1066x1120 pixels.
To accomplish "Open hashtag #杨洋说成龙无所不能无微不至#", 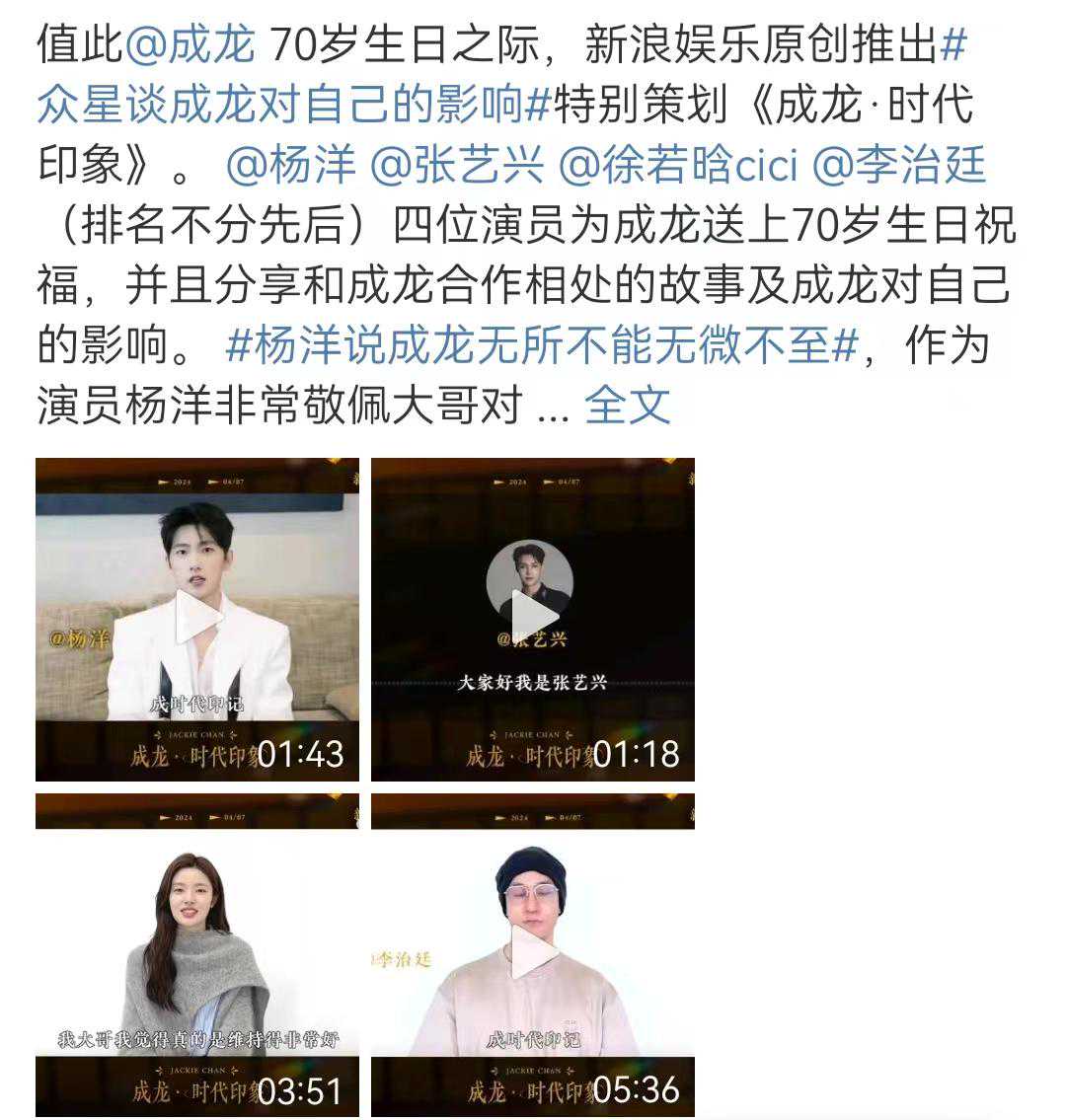I will pos(542,345).
